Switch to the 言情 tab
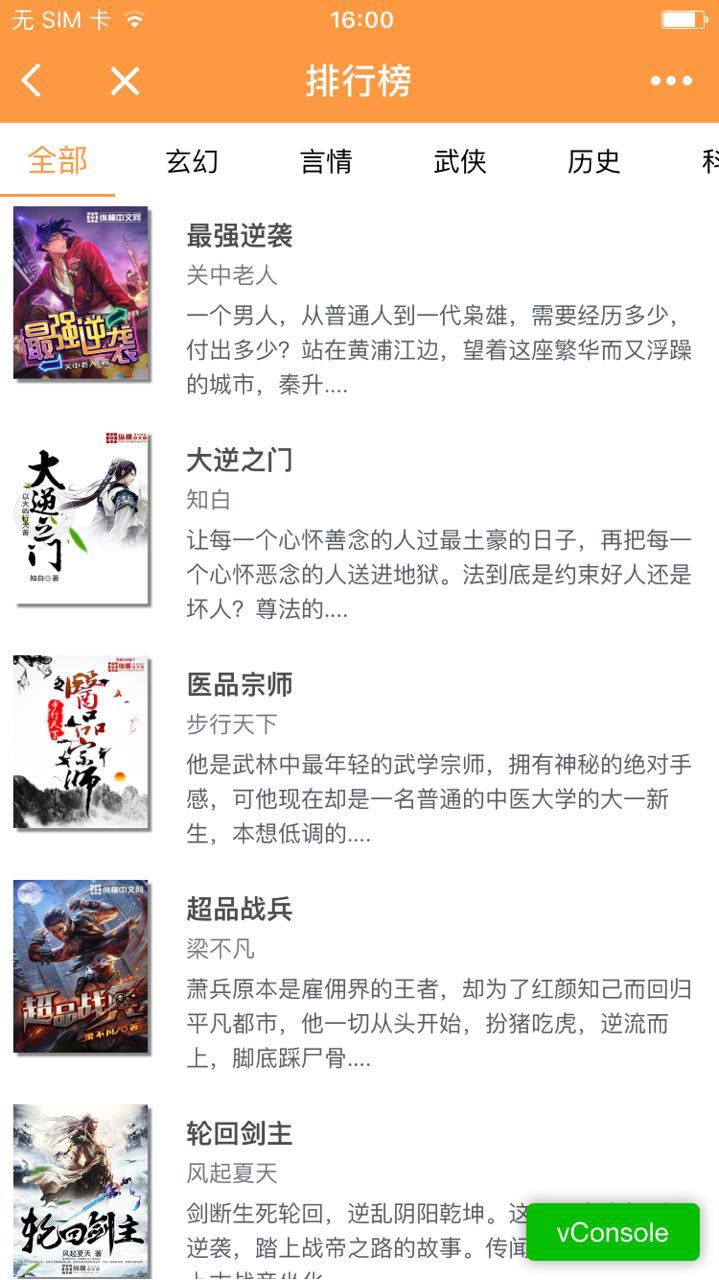The width and height of the screenshot is (719, 1280). [x=326, y=161]
